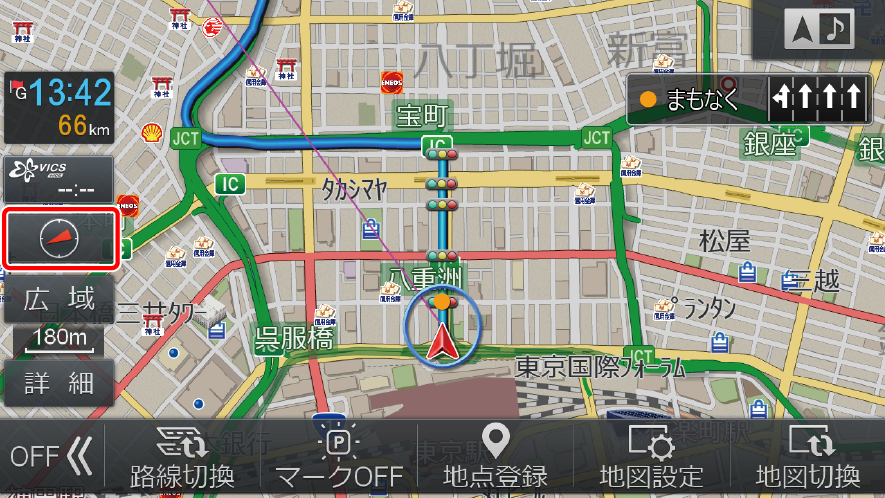
Task: Register this location with 地点登録
Action: coord(495,457)
